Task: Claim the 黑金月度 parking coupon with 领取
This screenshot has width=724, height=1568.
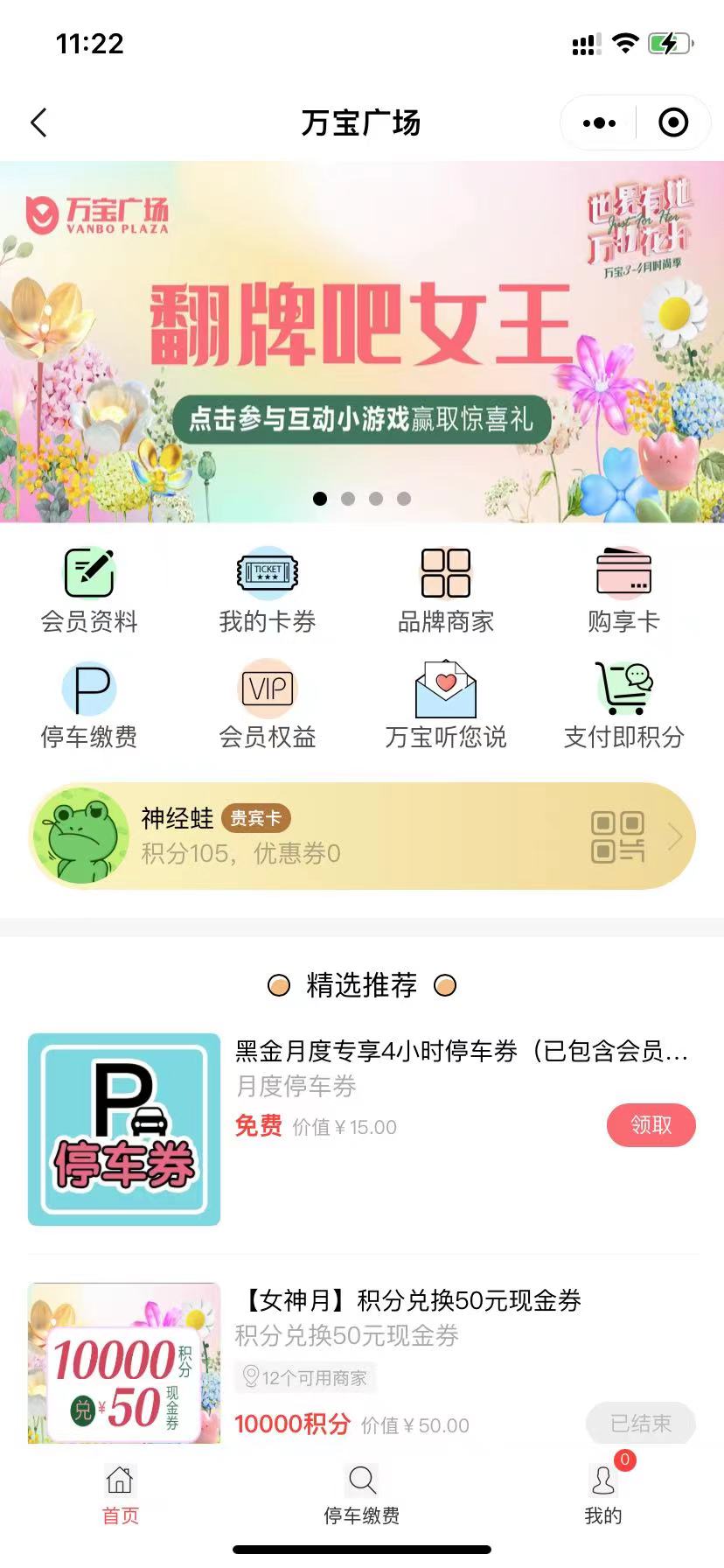Action: coord(651,1125)
